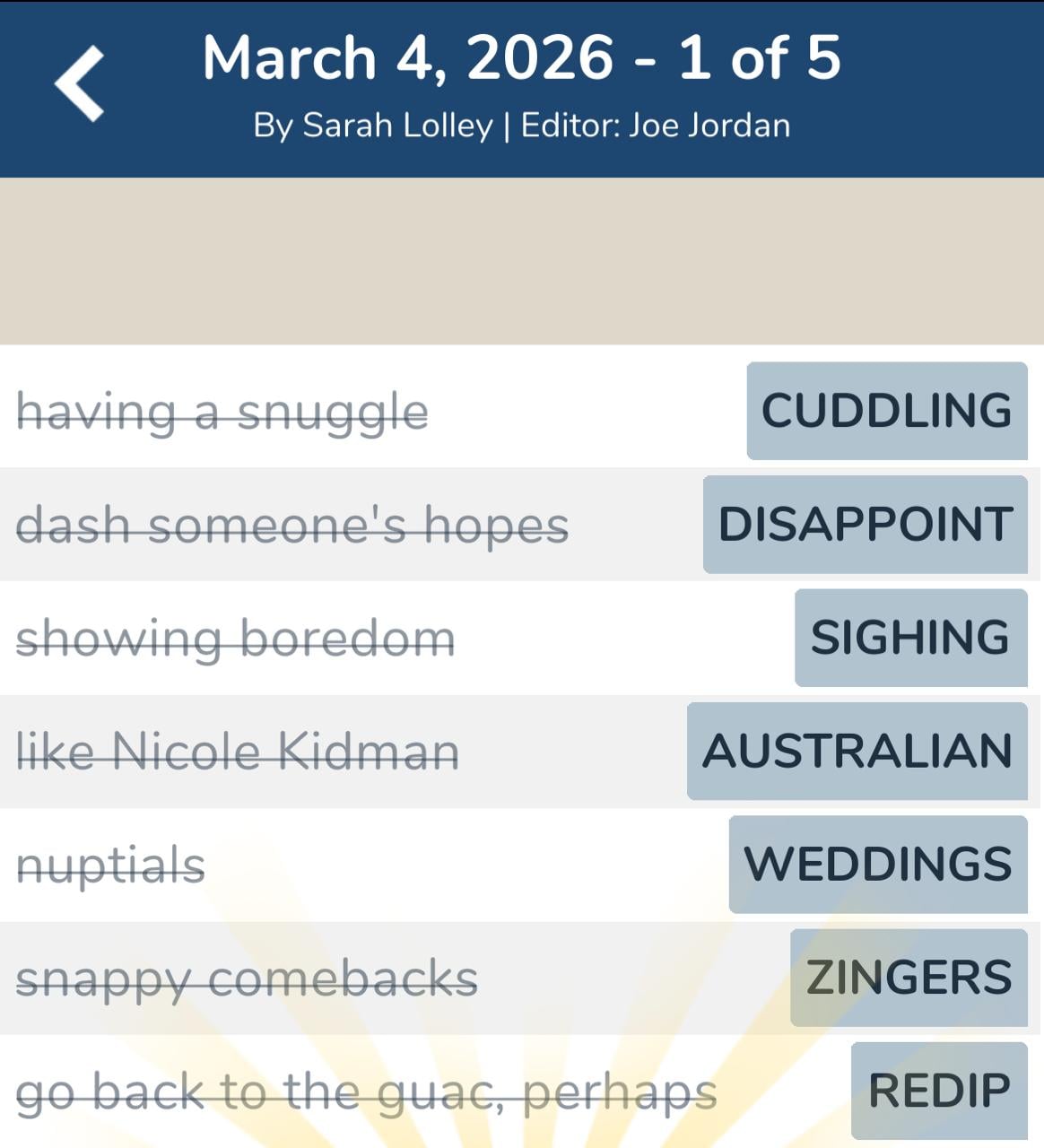Tap the dark blue navigation bar

point(522,87)
